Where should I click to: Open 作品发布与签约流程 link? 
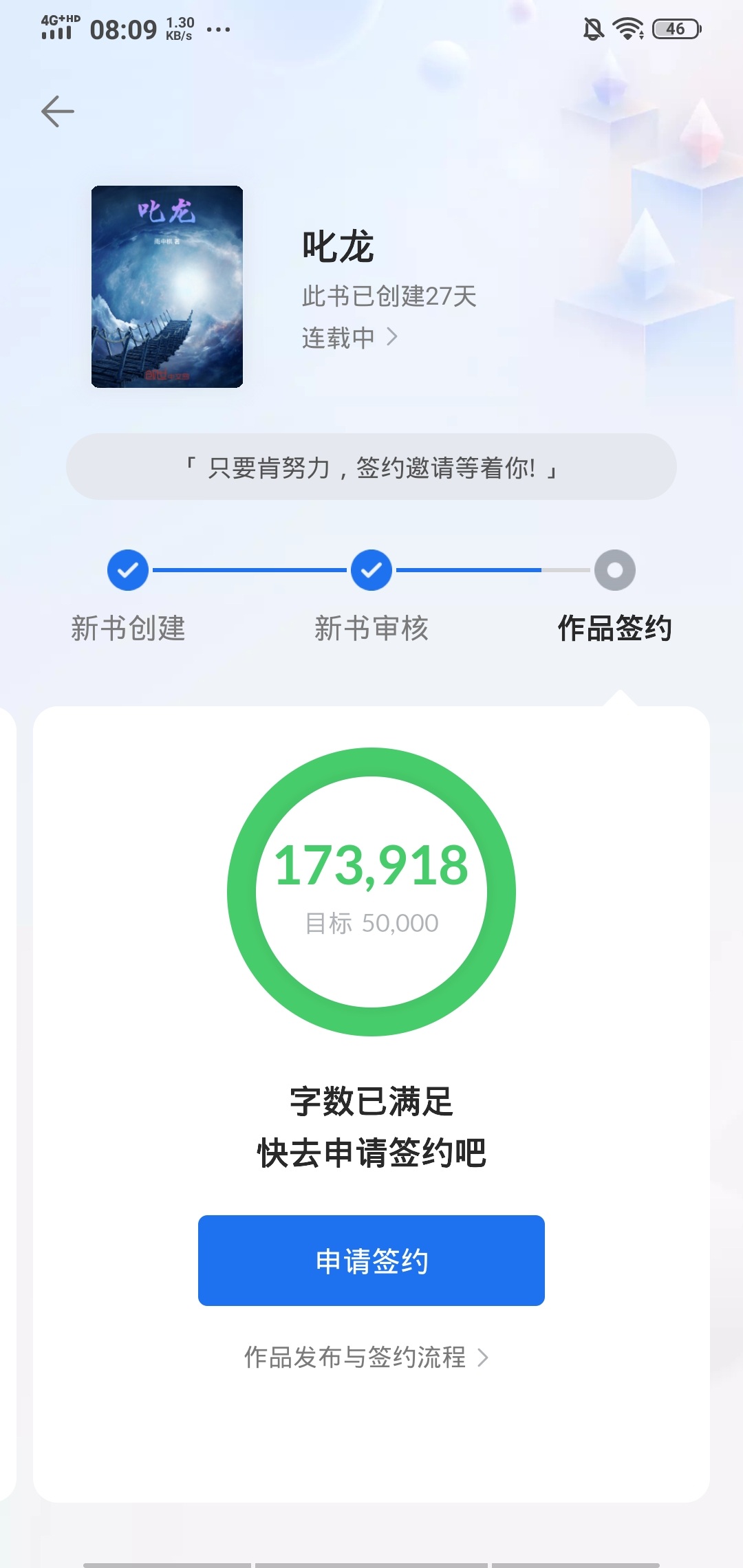(367, 1357)
